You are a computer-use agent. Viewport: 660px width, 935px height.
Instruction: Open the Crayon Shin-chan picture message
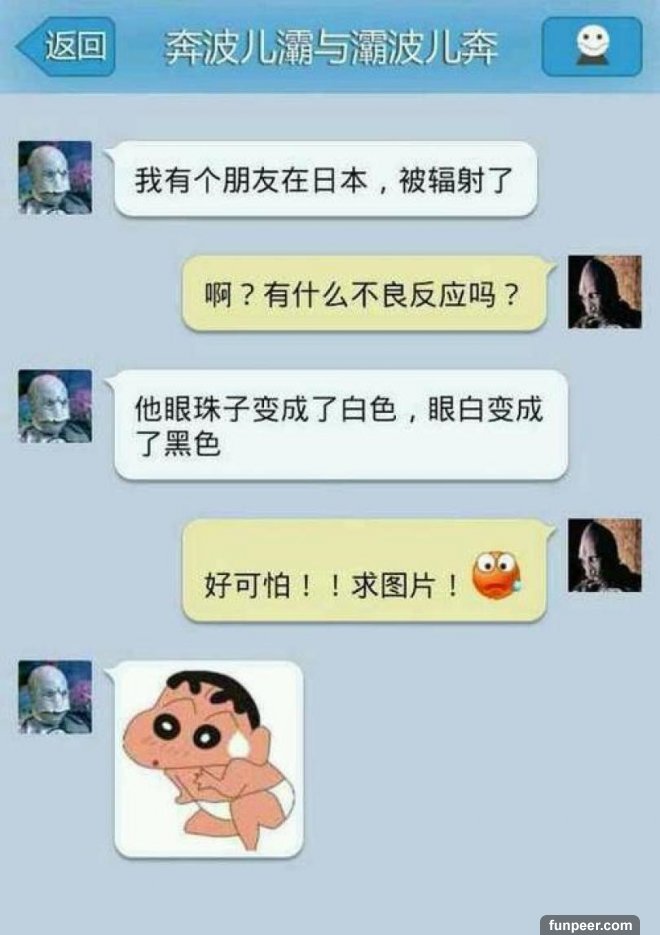(209, 758)
